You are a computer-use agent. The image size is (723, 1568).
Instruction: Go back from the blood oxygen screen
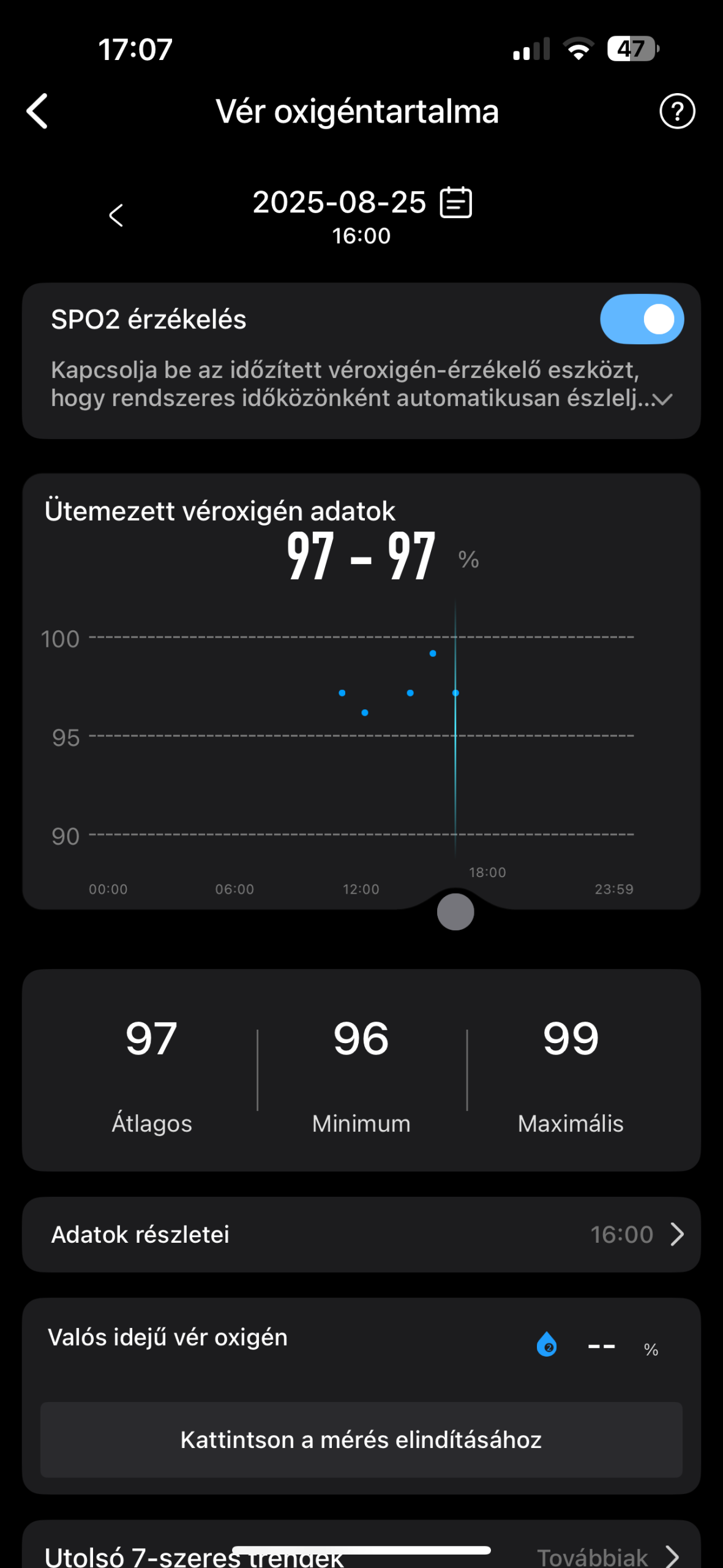tap(37, 111)
